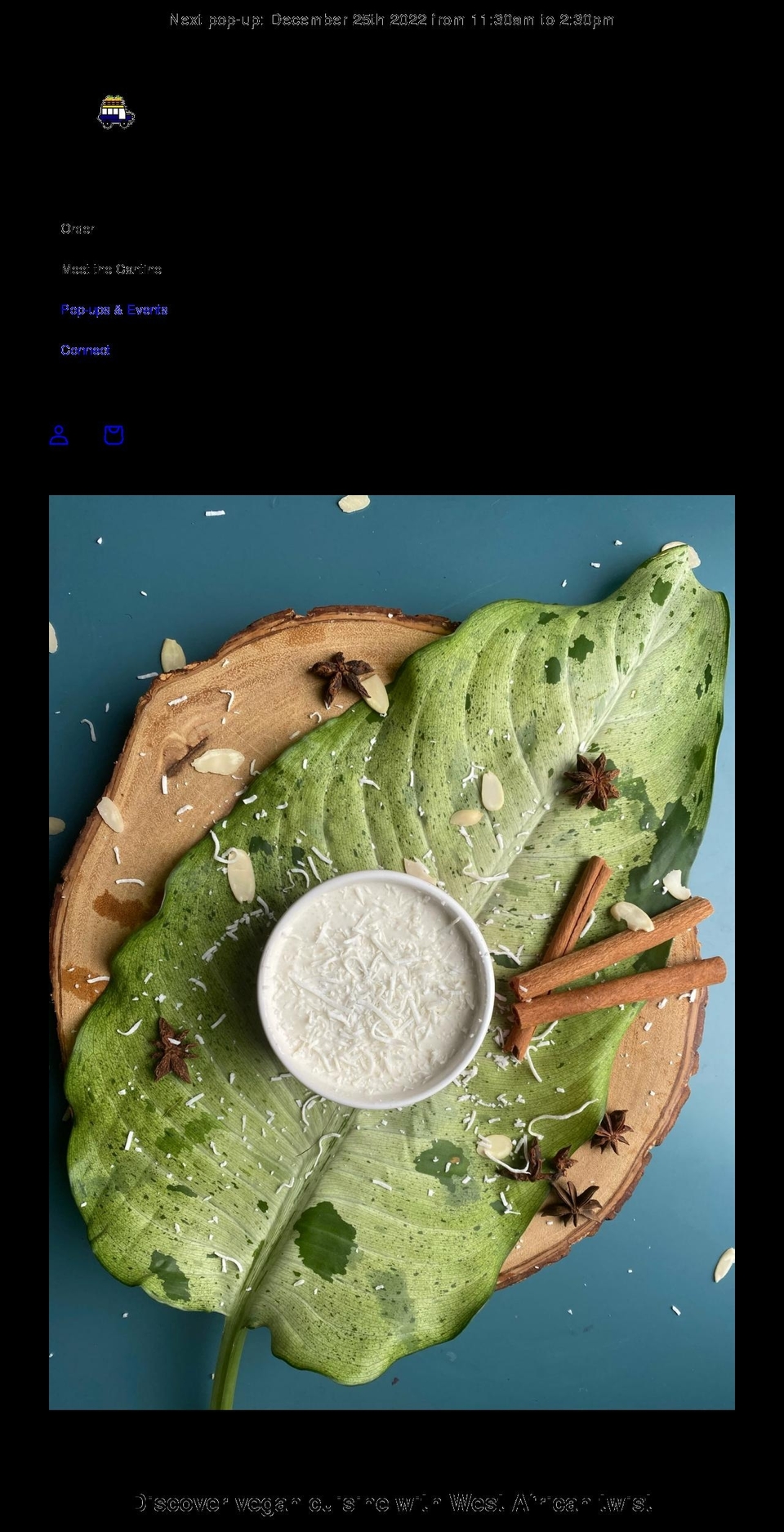Tap the bus logo to go home
The height and width of the screenshot is (1532, 784).
116,112
